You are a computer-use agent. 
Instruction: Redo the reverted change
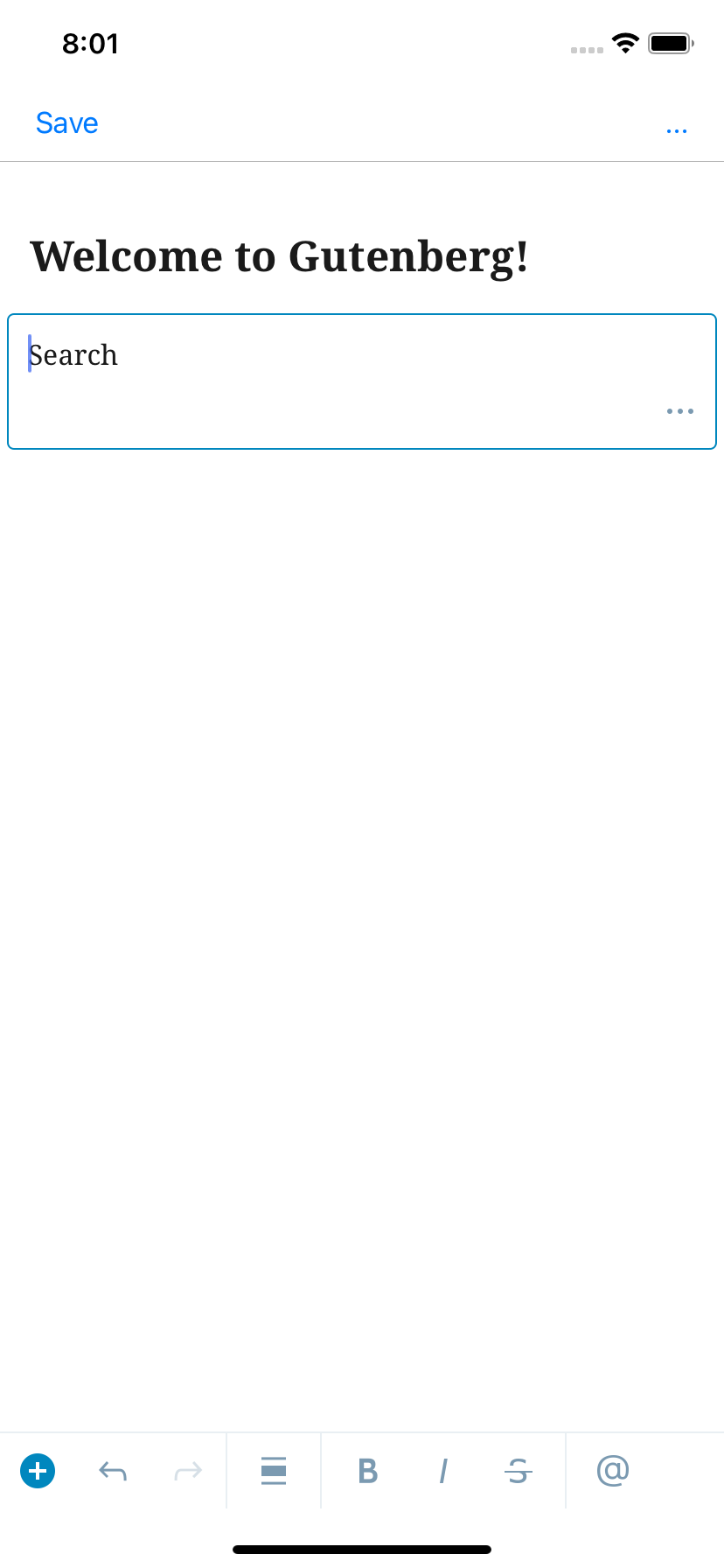(188, 1471)
